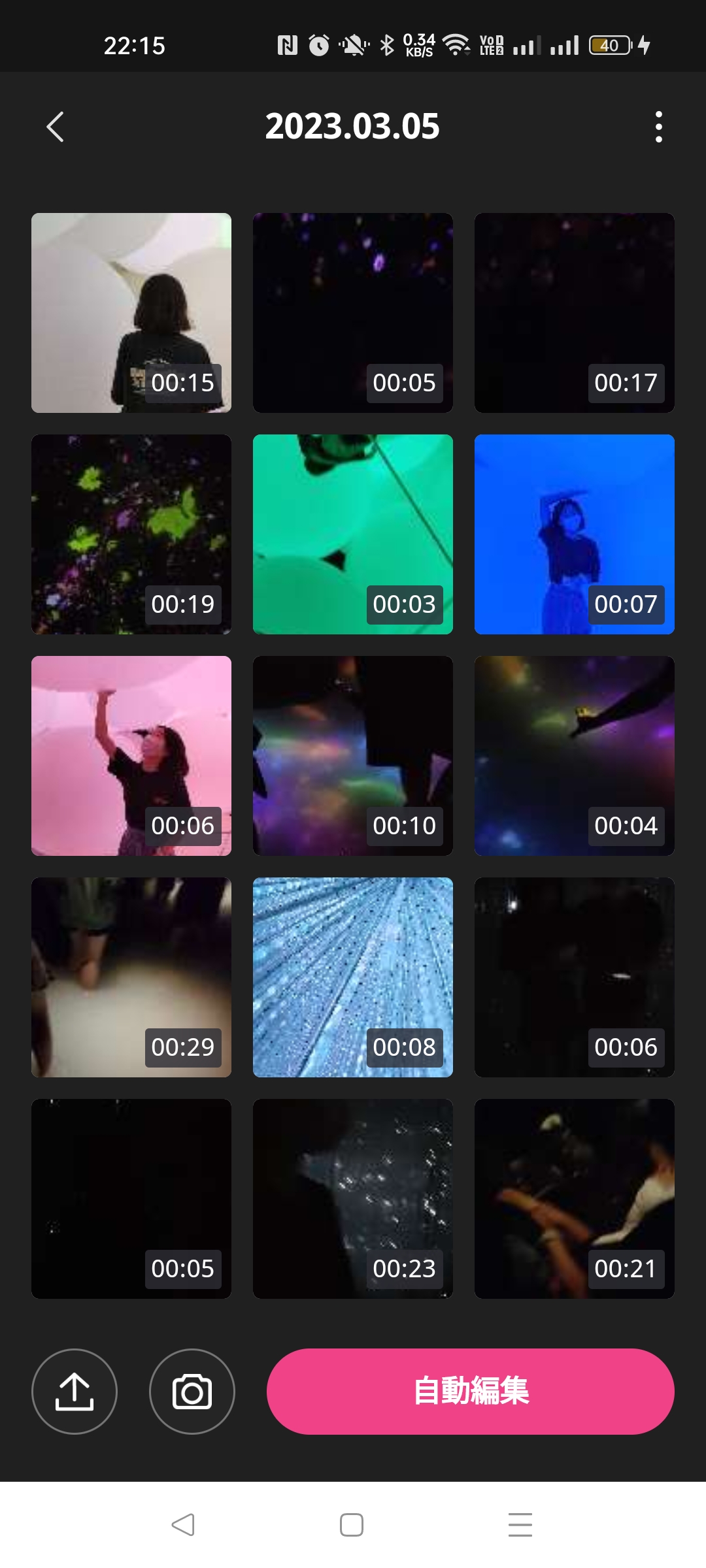Open the blue 00:07 clip

point(575,534)
